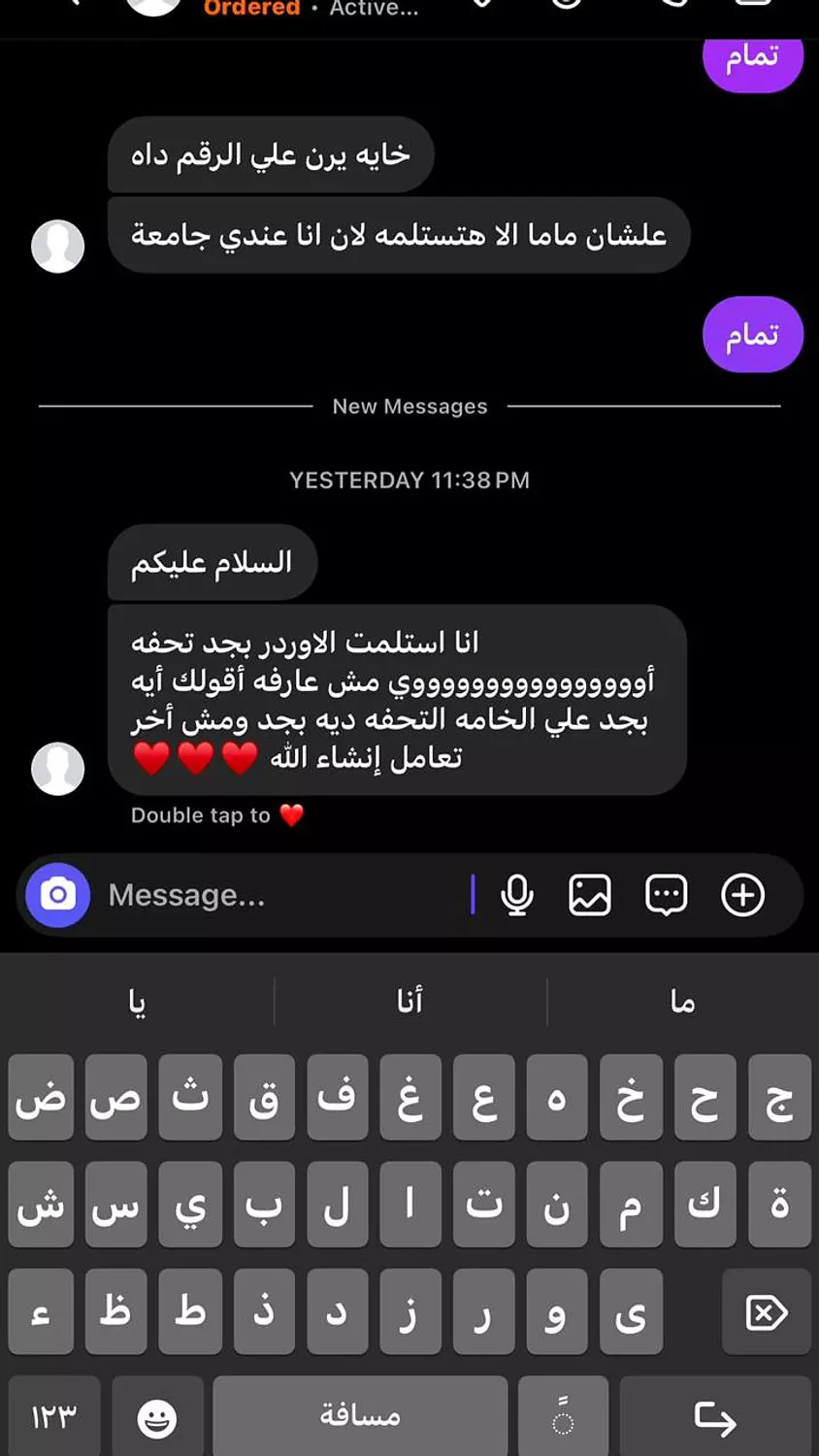Focus the Message text field
Image resolution: width=819 pixels, height=1456 pixels.
point(281,895)
